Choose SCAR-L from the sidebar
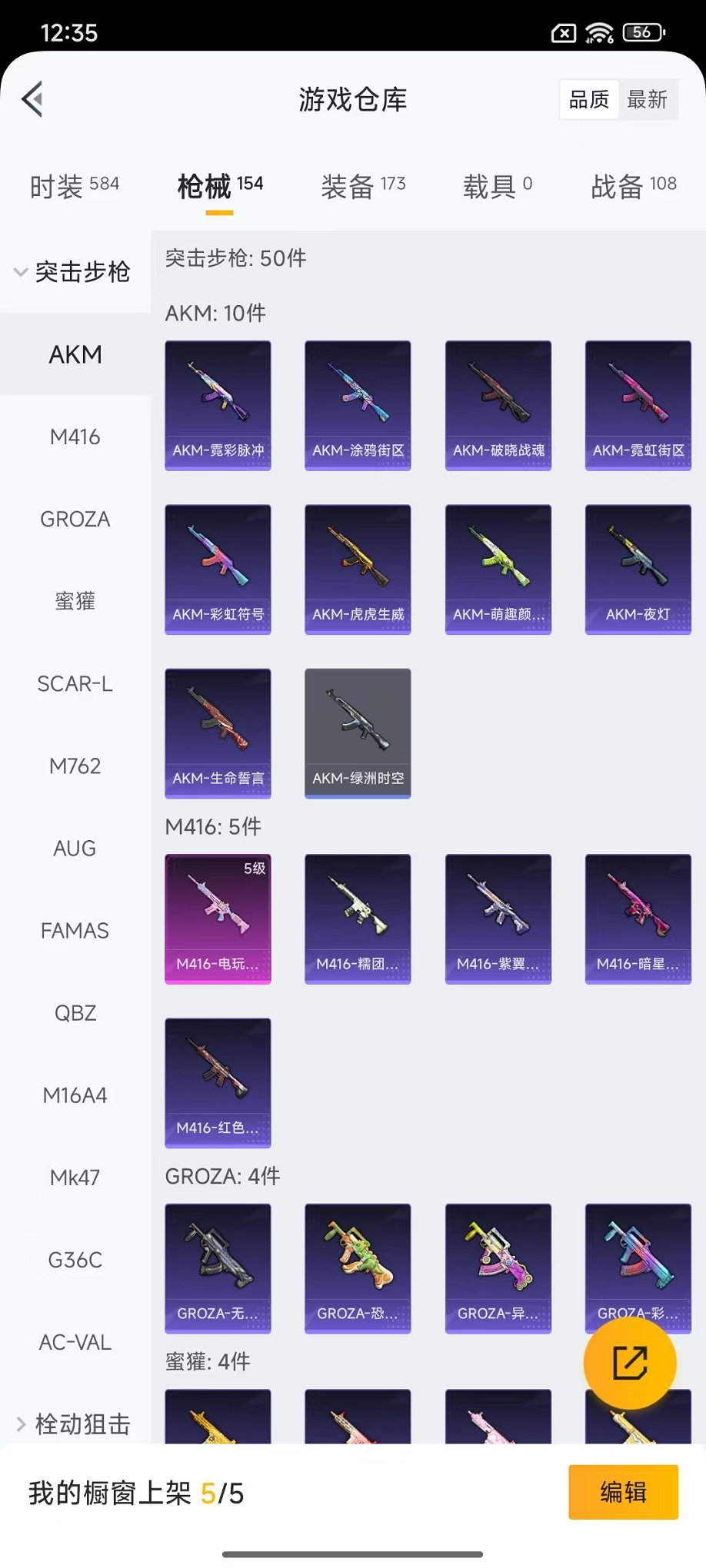Image resolution: width=706 pixels, height=1568 pixels. pyautogui.click(x=75, y=684)
